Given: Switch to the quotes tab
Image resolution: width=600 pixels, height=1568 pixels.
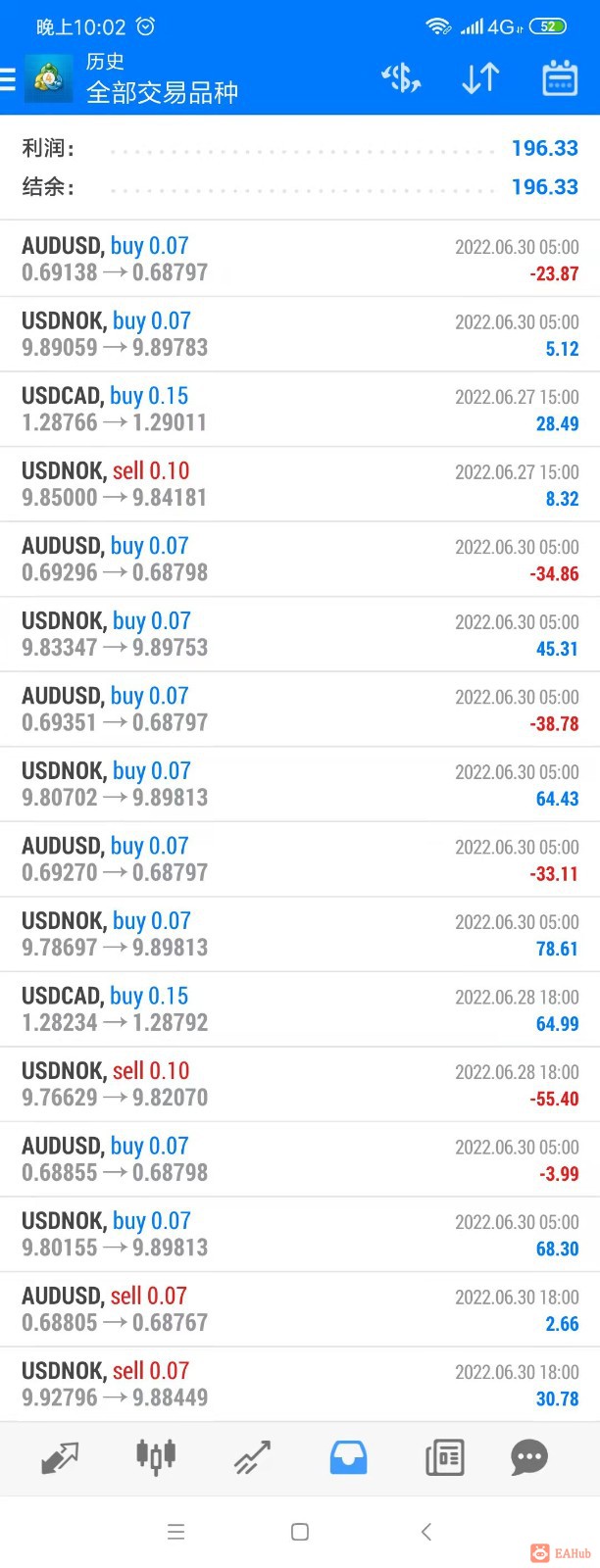Looking at the screenshot, I should click(x=60, y=1457).
